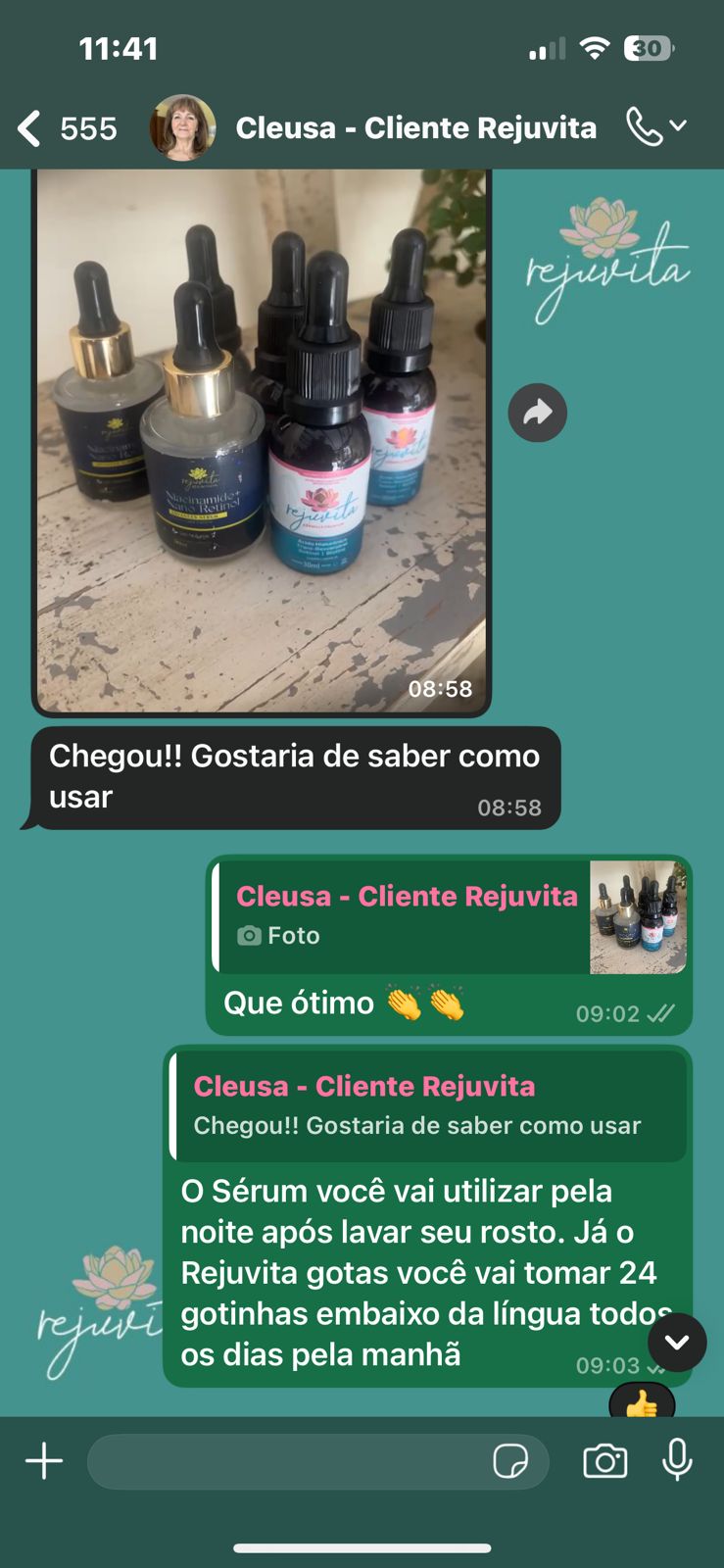Record a voice message with the microphone
The height and width of the screenshot is (1568, 724).
click(677, 1461)
